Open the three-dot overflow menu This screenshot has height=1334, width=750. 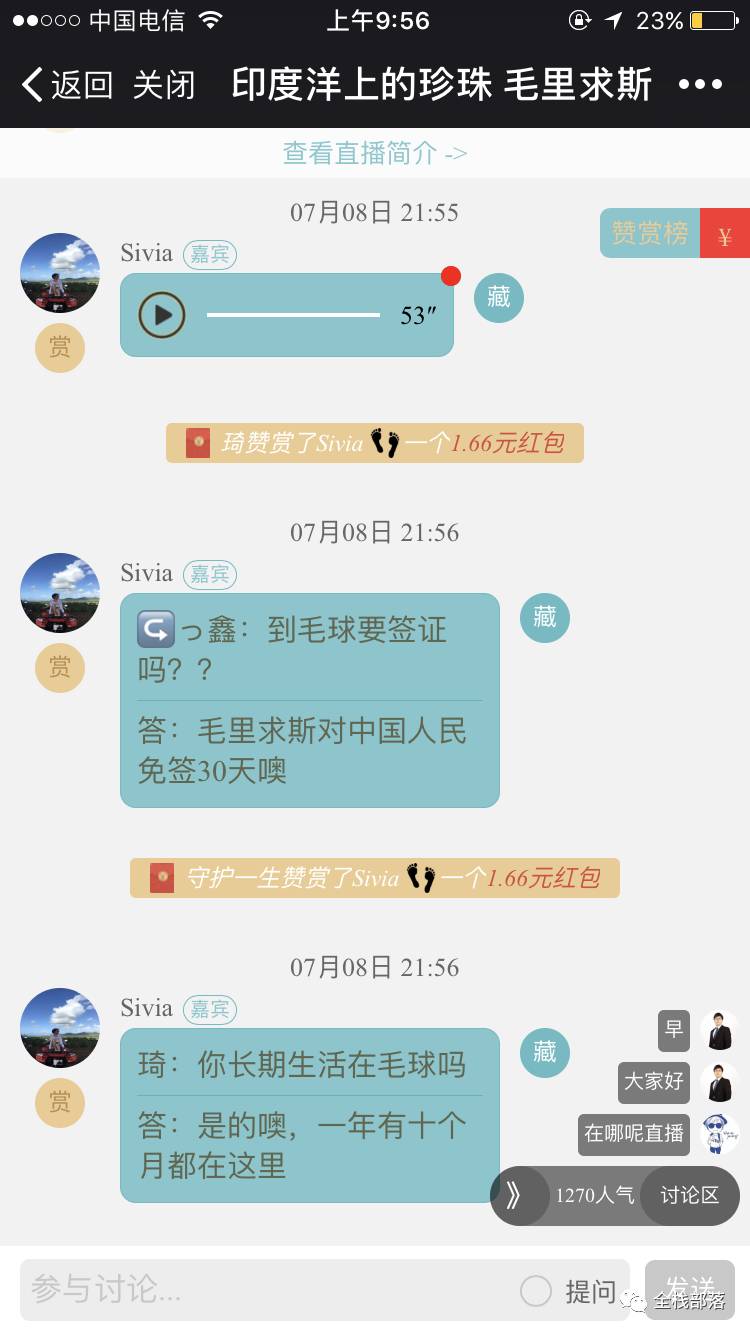point(700,85)
